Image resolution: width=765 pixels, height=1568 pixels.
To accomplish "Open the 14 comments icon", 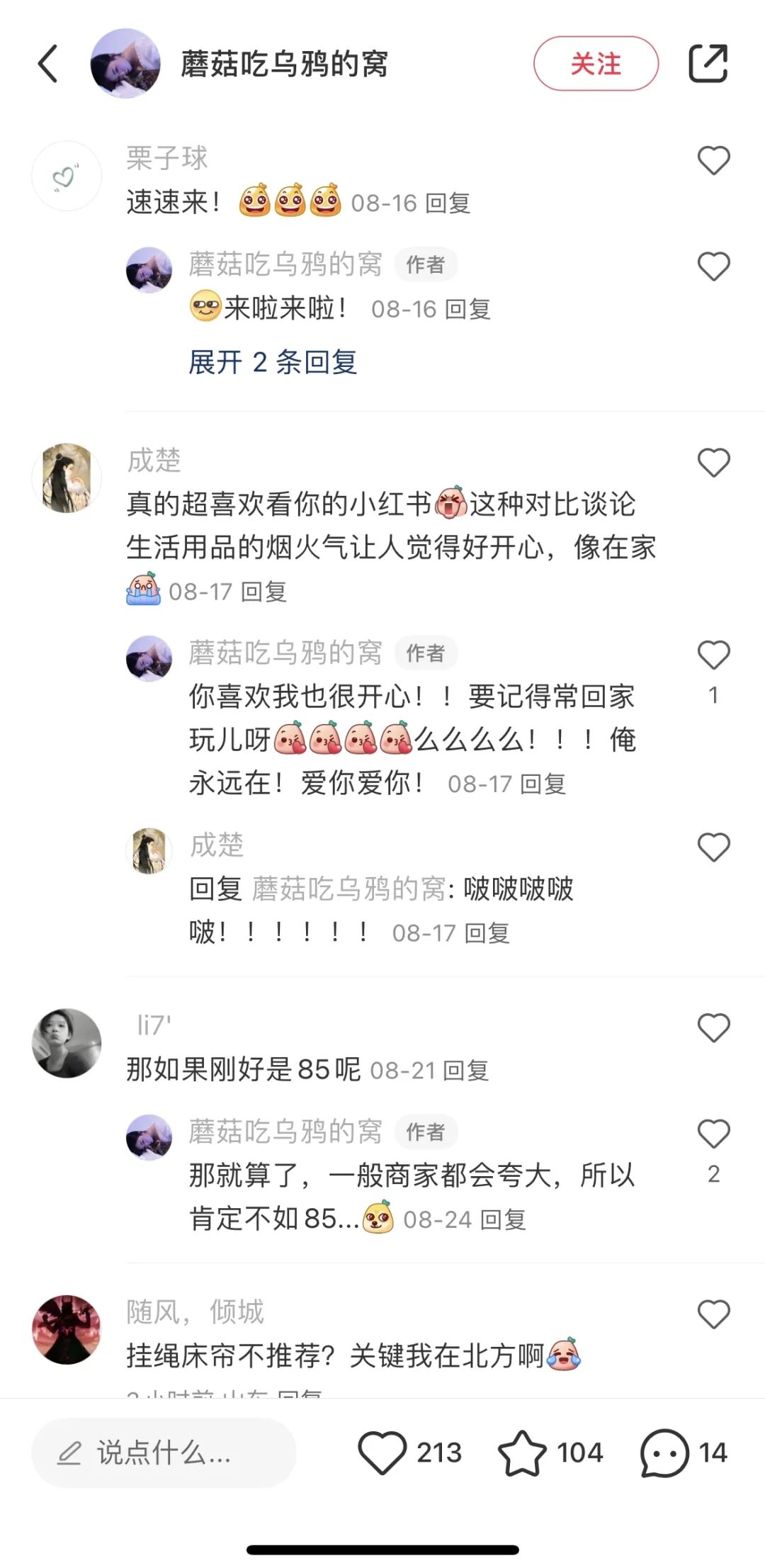I will click(x=664, y=1453).
